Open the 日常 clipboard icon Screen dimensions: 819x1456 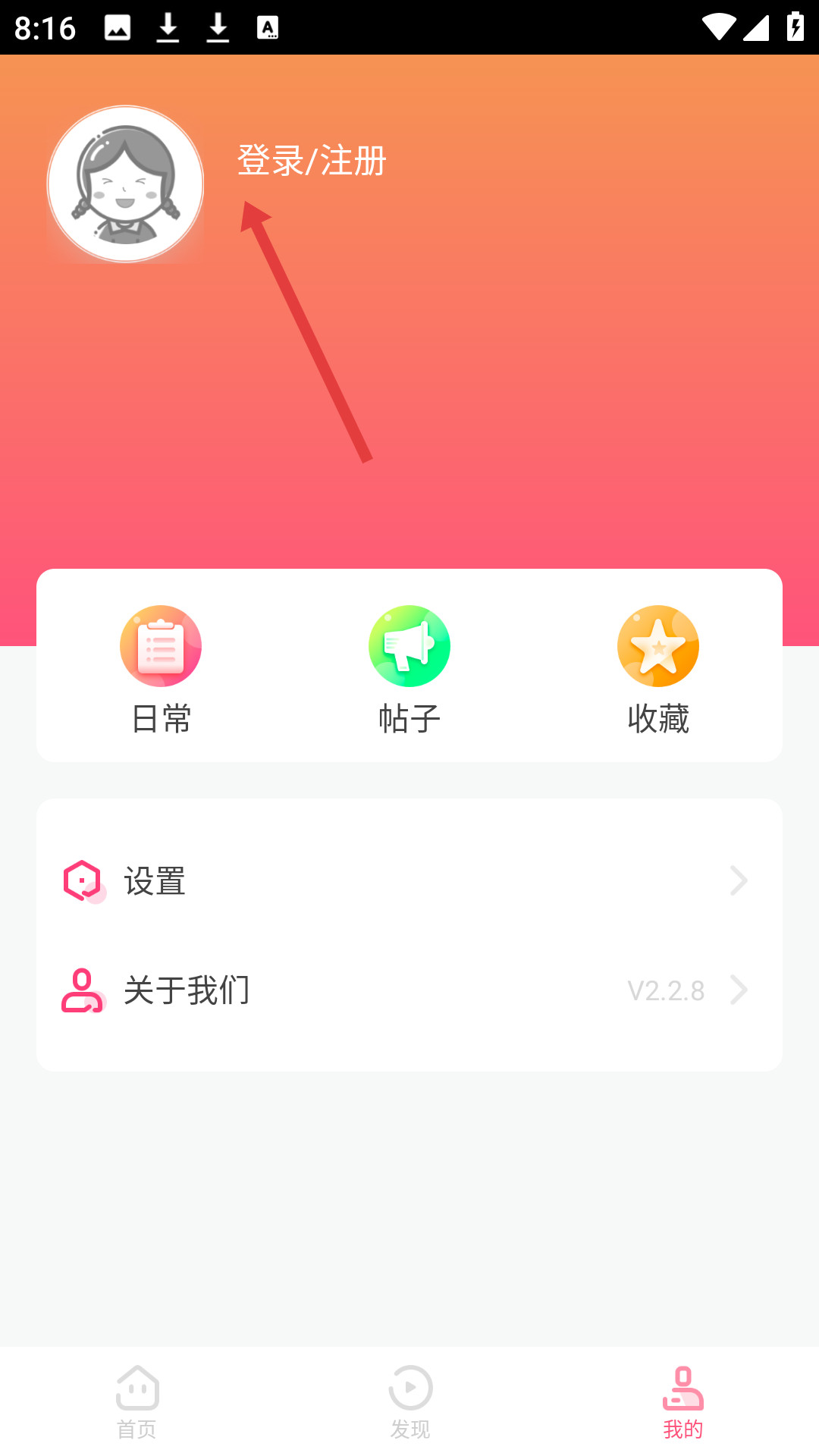[x=160, y=645]
